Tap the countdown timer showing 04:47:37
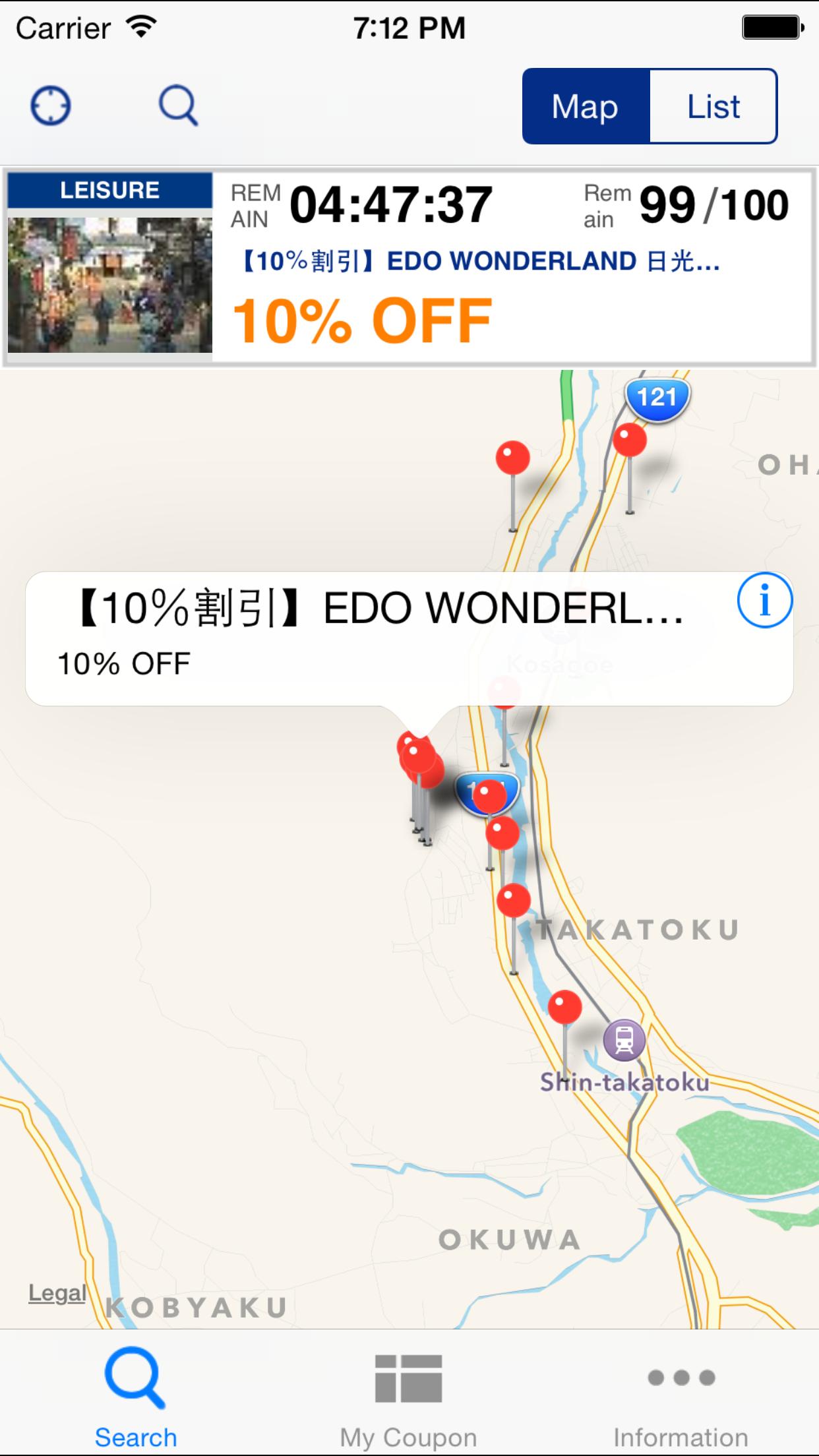This screenshot has width=819, height=1456. 389,204
